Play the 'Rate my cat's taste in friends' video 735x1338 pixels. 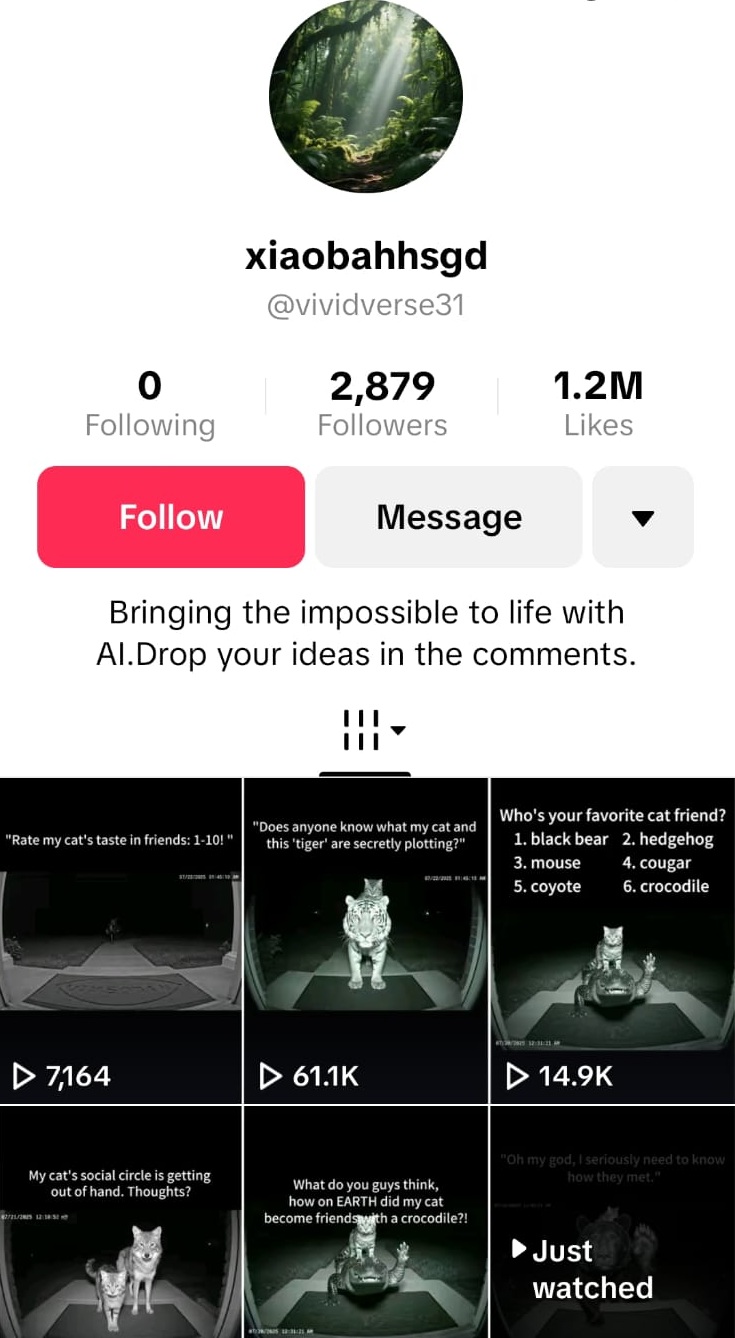pyautogui.click(x=120, y=940)
